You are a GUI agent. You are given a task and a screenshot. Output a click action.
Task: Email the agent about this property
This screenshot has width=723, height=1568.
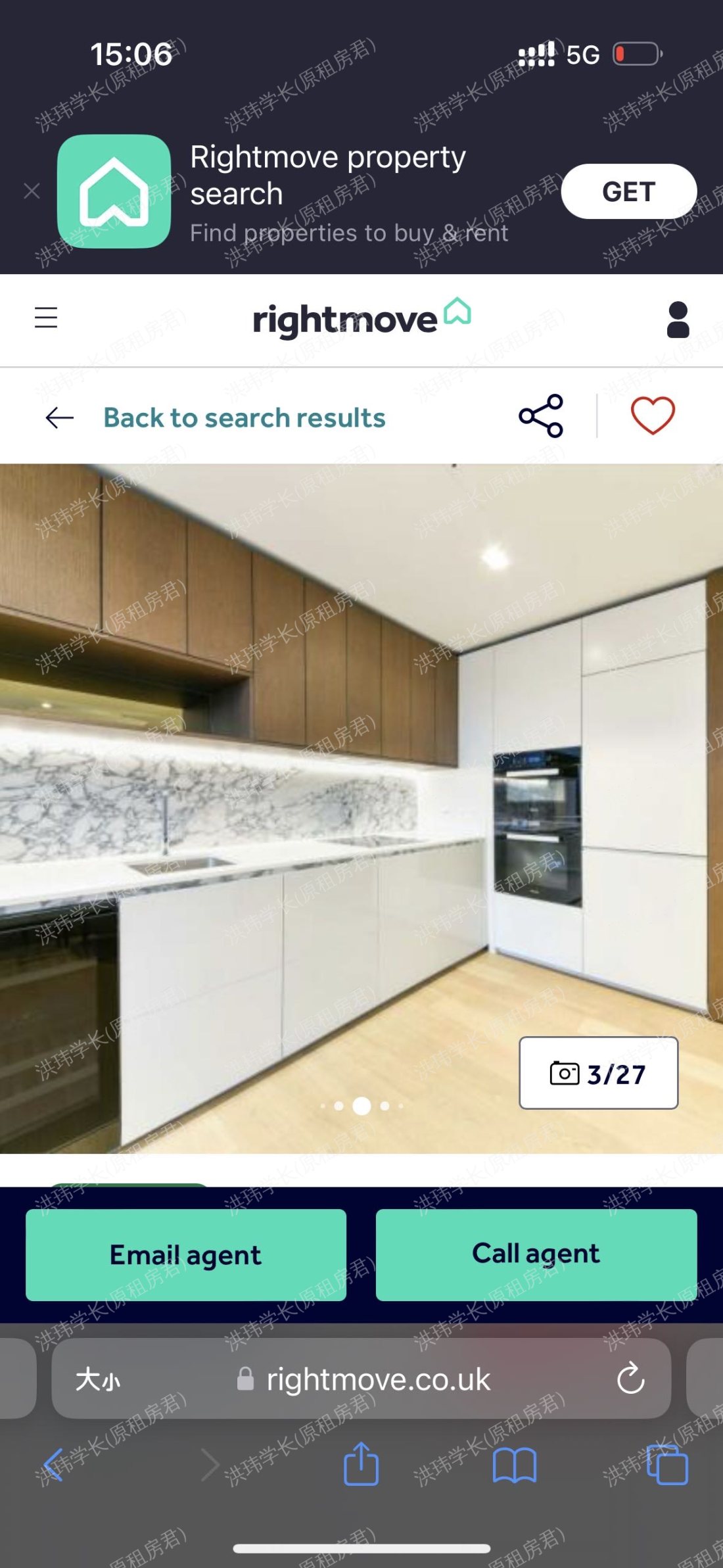click(186, 1254)
